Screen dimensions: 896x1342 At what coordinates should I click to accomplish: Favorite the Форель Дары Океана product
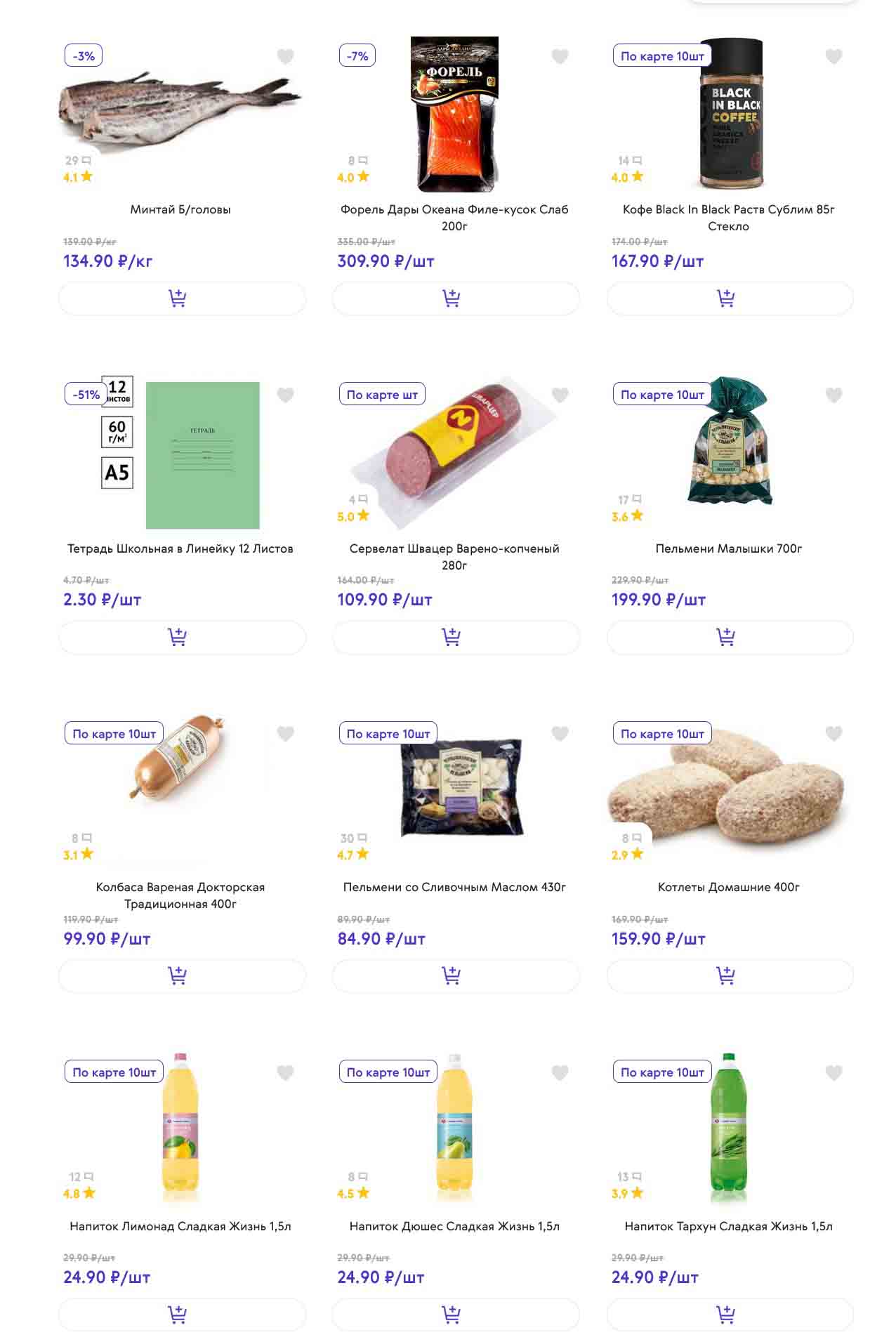pyautogui.click(x=560, y=56)
